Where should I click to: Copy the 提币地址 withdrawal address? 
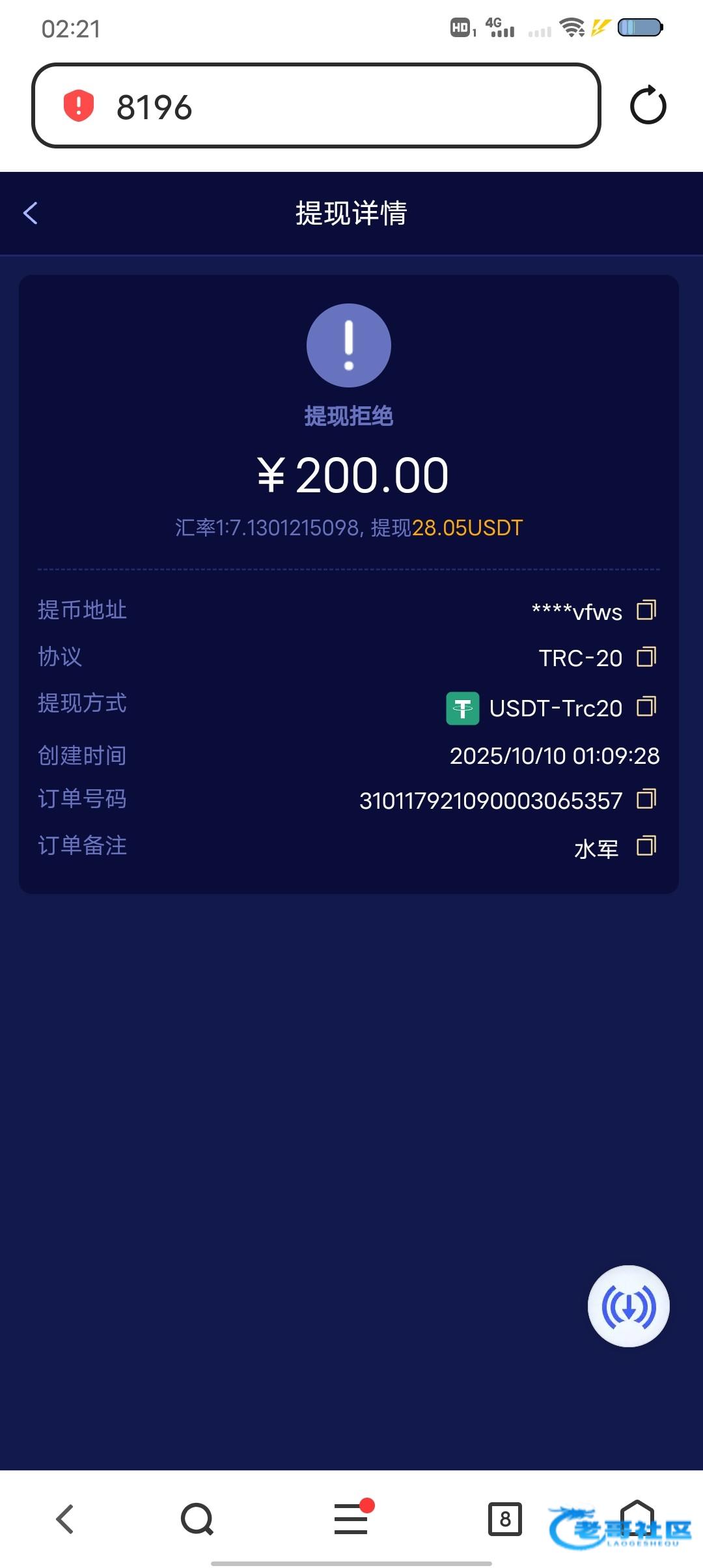tap(646, 610)
